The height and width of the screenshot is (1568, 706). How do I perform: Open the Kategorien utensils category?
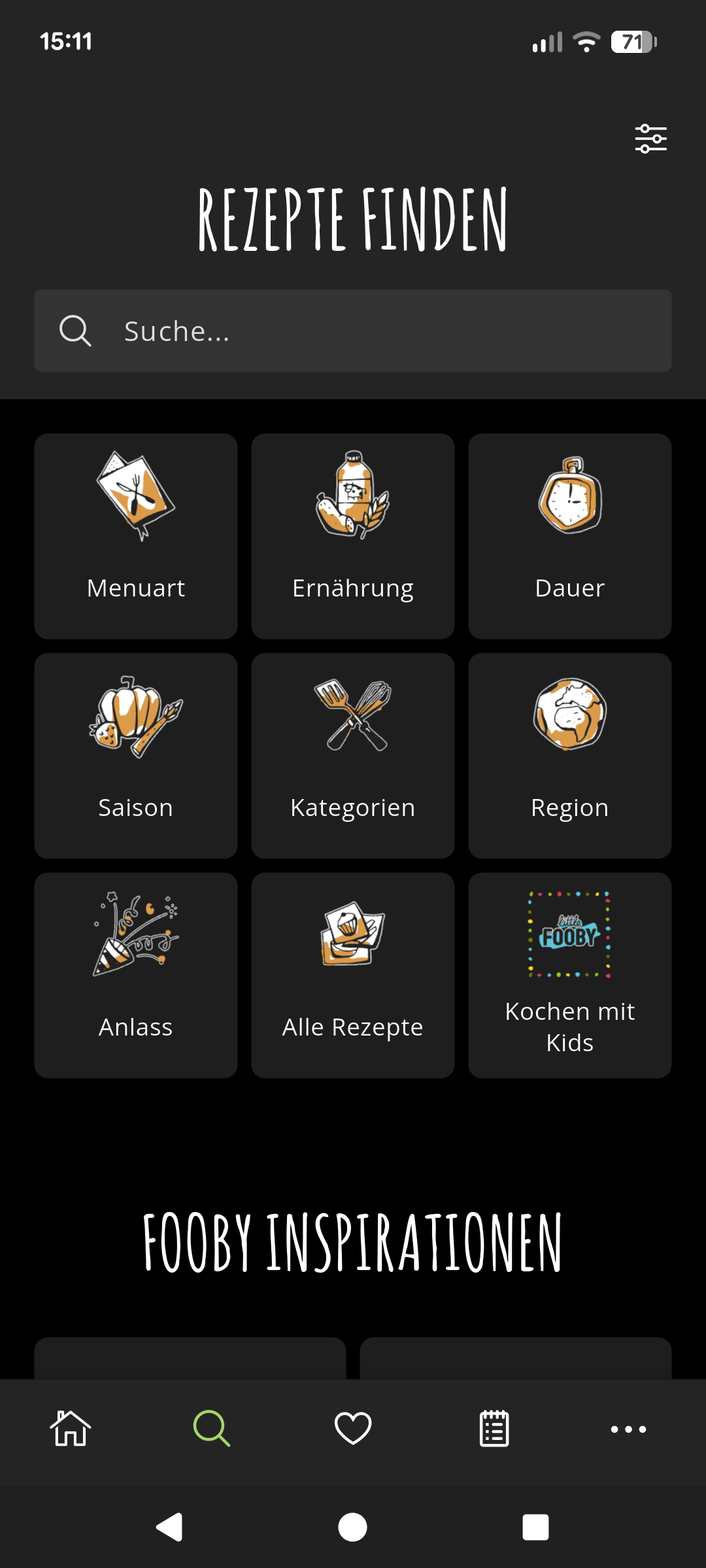[352, 755]
